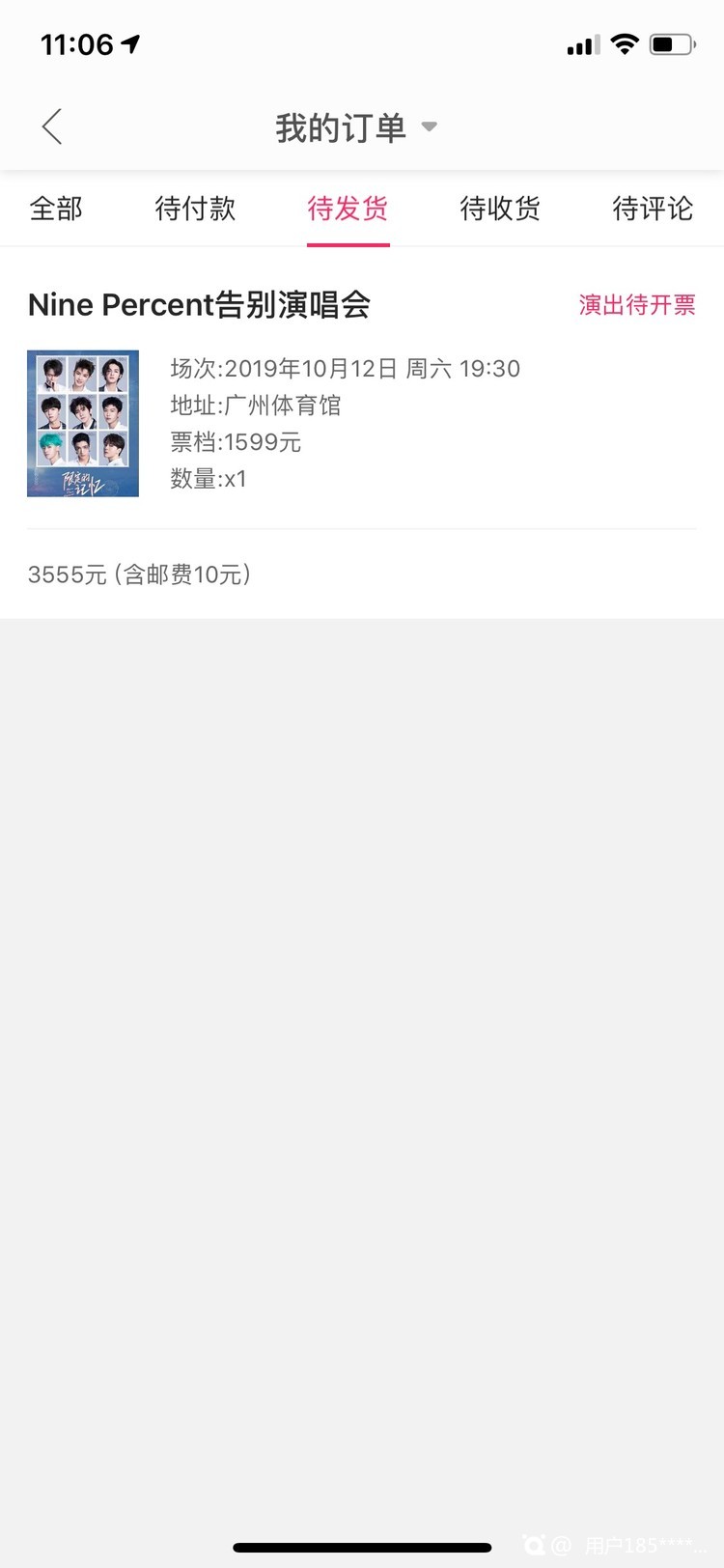Go back using the top-left arrow
Viewport: 724px width, 1568px height.
point(52,126)
